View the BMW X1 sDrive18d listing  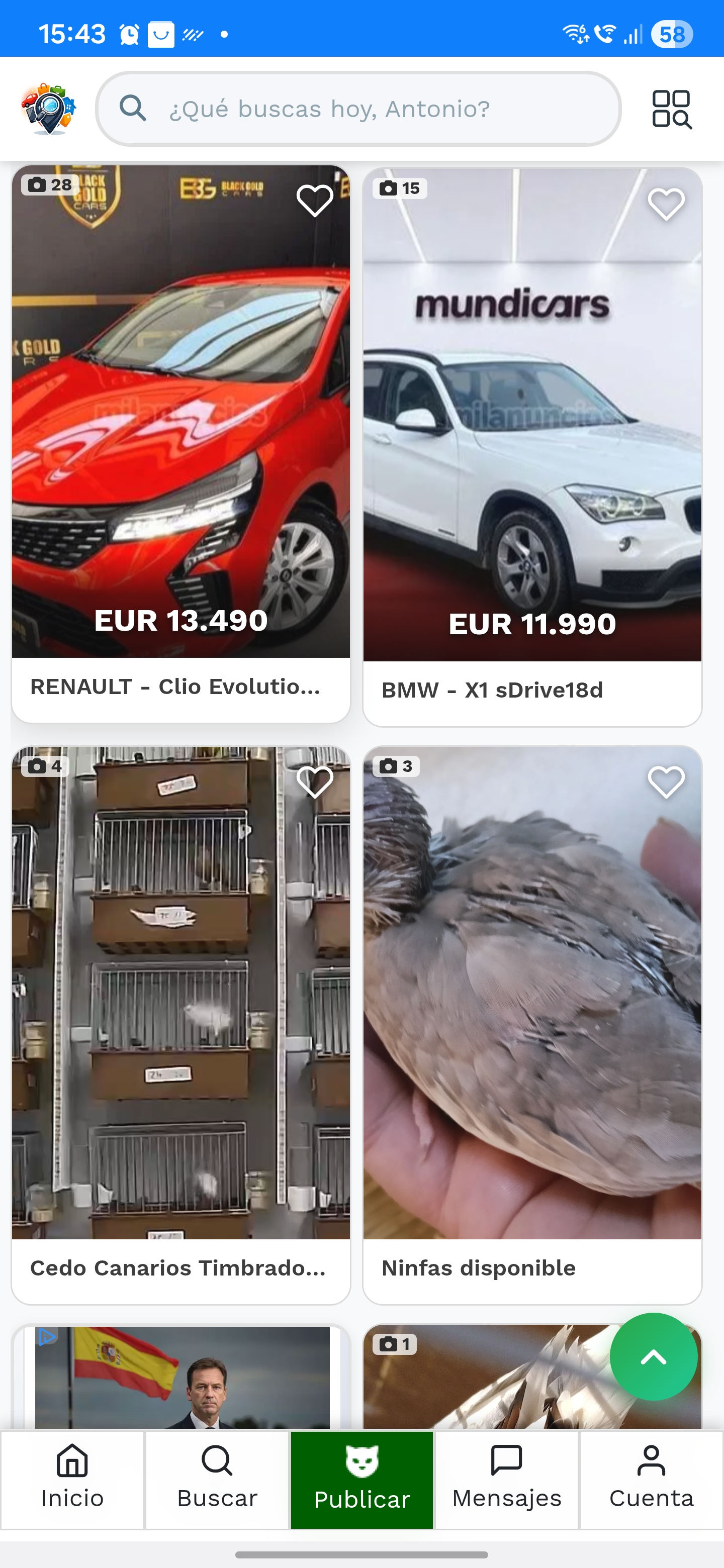[x=531, y=690]
